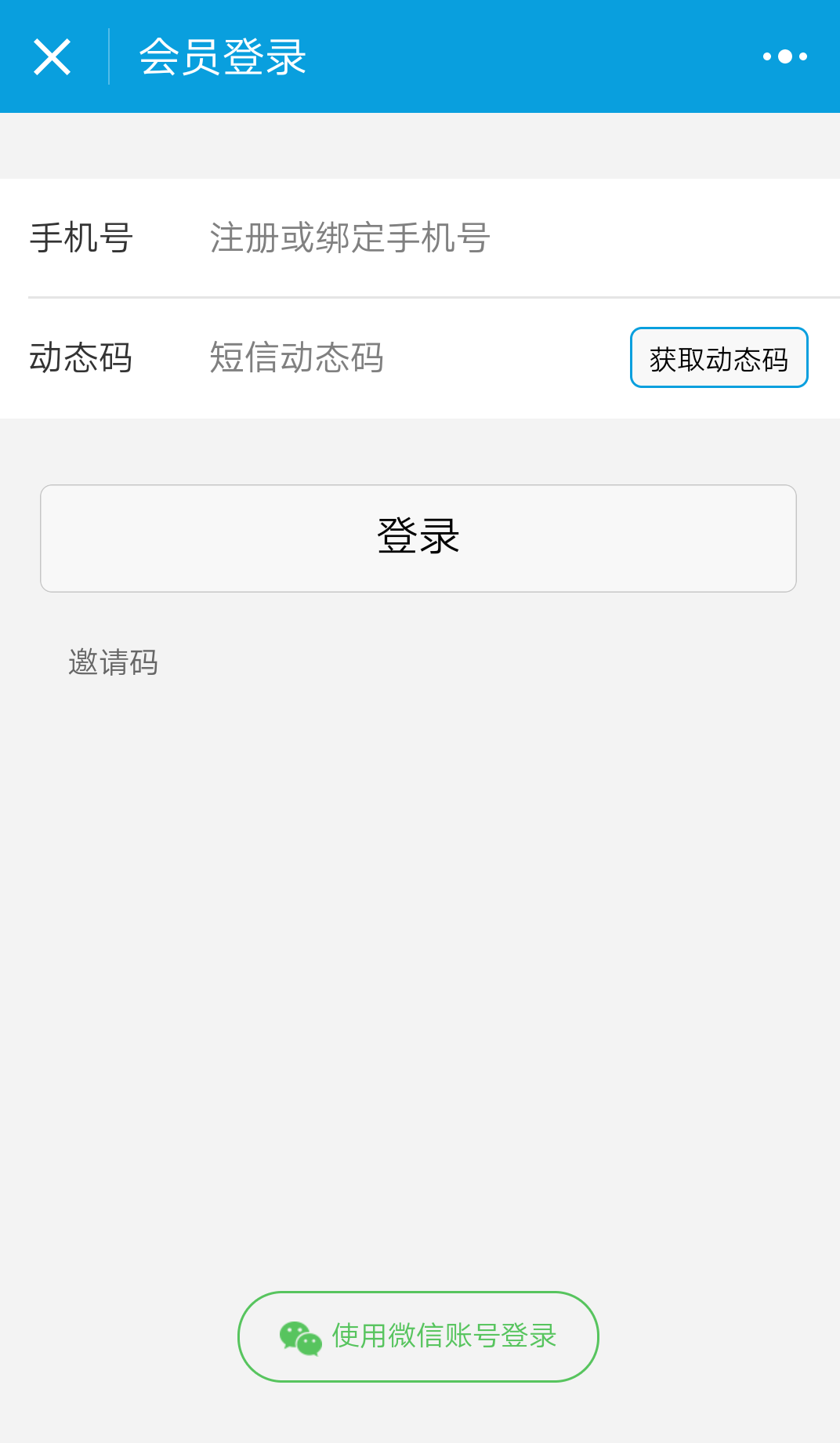Tap the 登录 button

coord(418,538)
